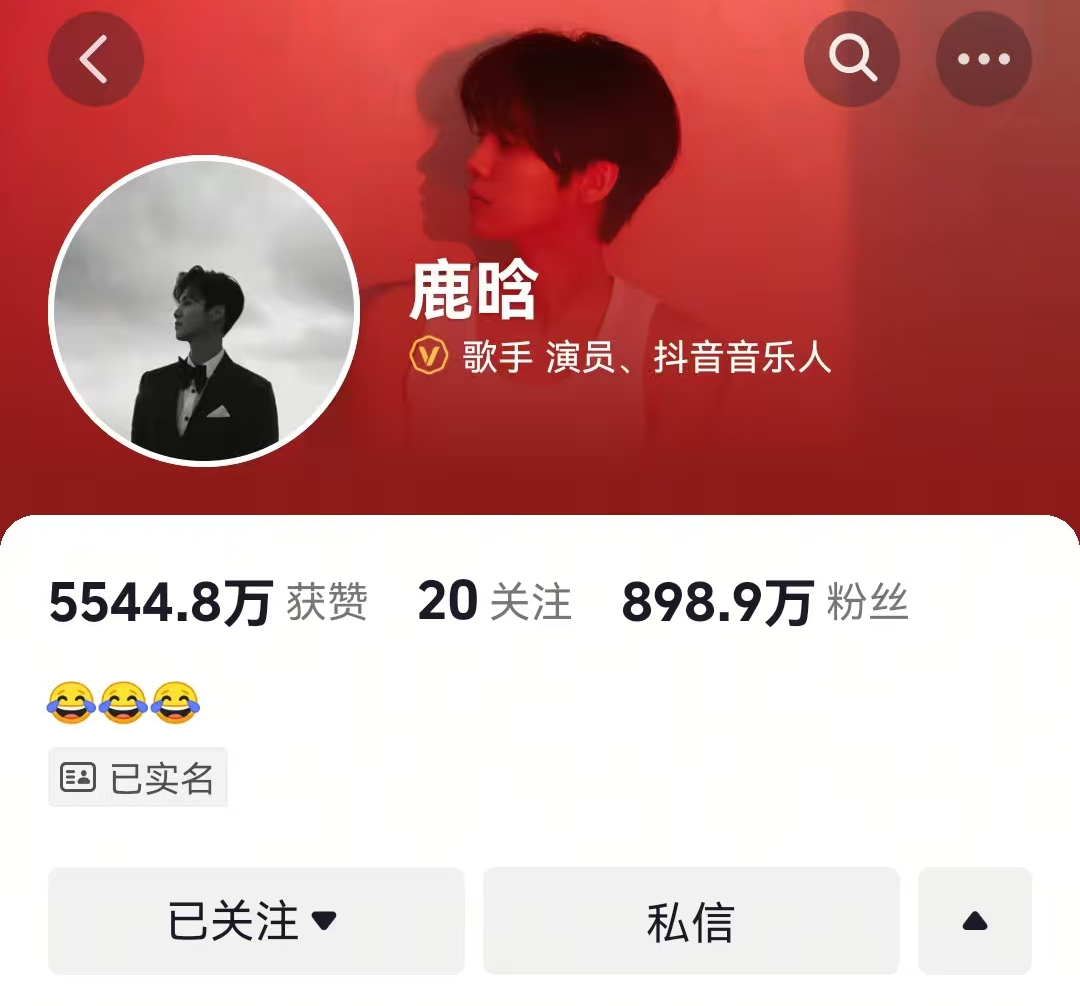Open the 20 关注 following list
This screenshot has width=1080, height=1006.
click(494, 603)
